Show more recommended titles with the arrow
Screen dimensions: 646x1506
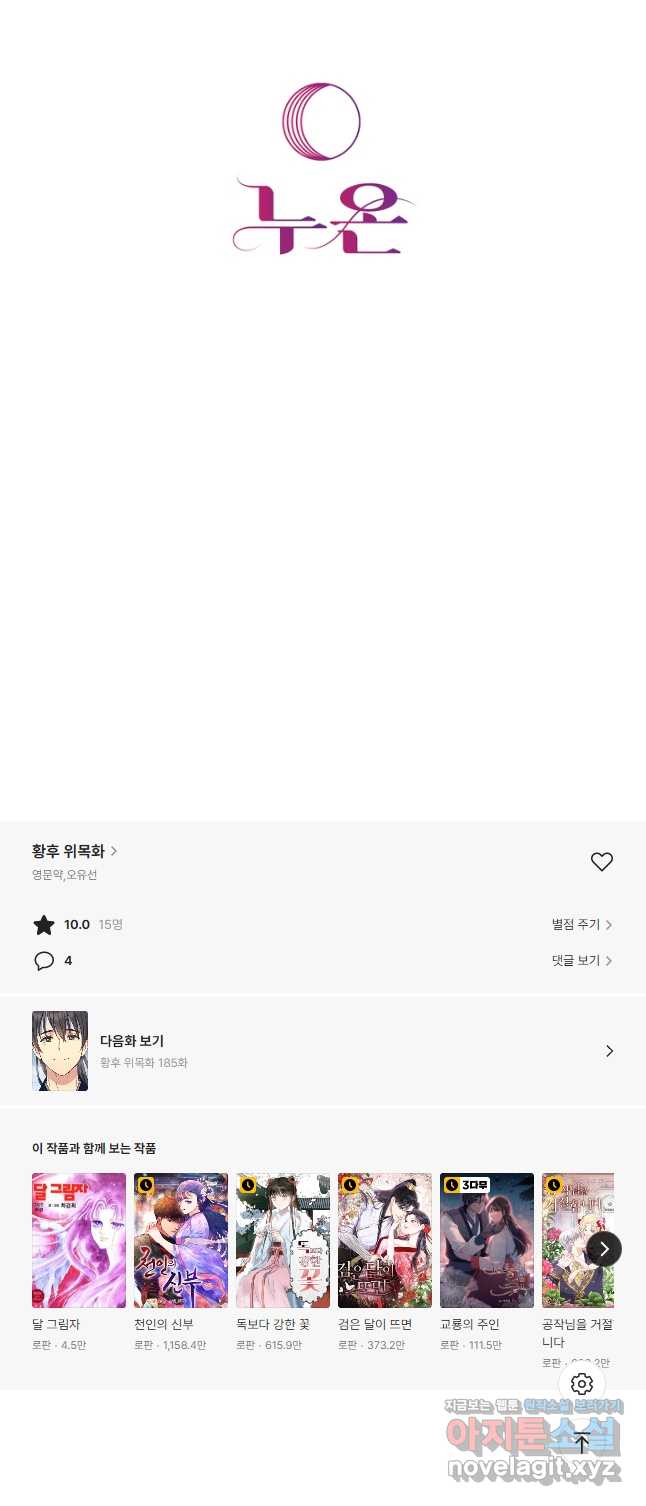pos(604,1248)
